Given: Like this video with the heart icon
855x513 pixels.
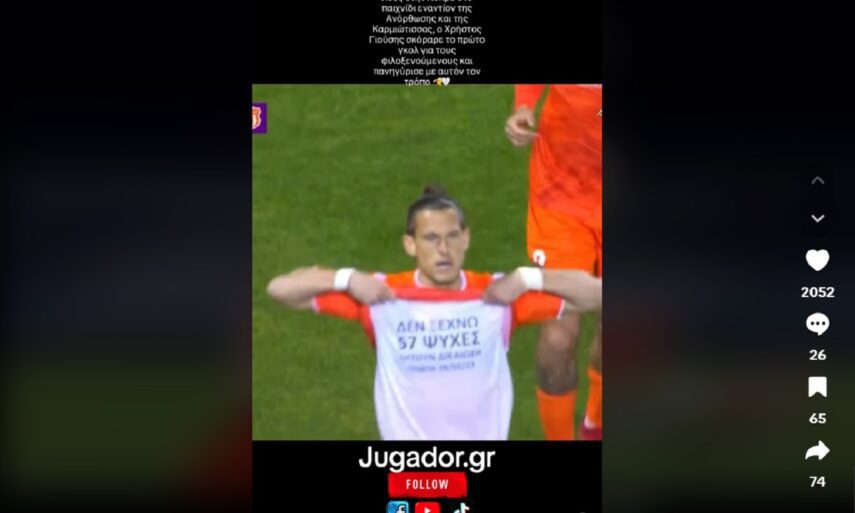Looking at the screenshot, I should point(817,260).
